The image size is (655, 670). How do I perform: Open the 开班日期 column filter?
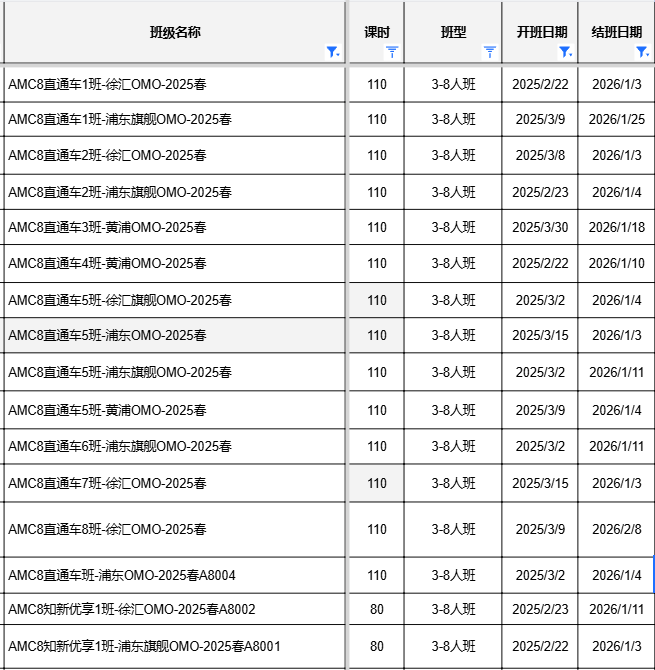point(565,52)
